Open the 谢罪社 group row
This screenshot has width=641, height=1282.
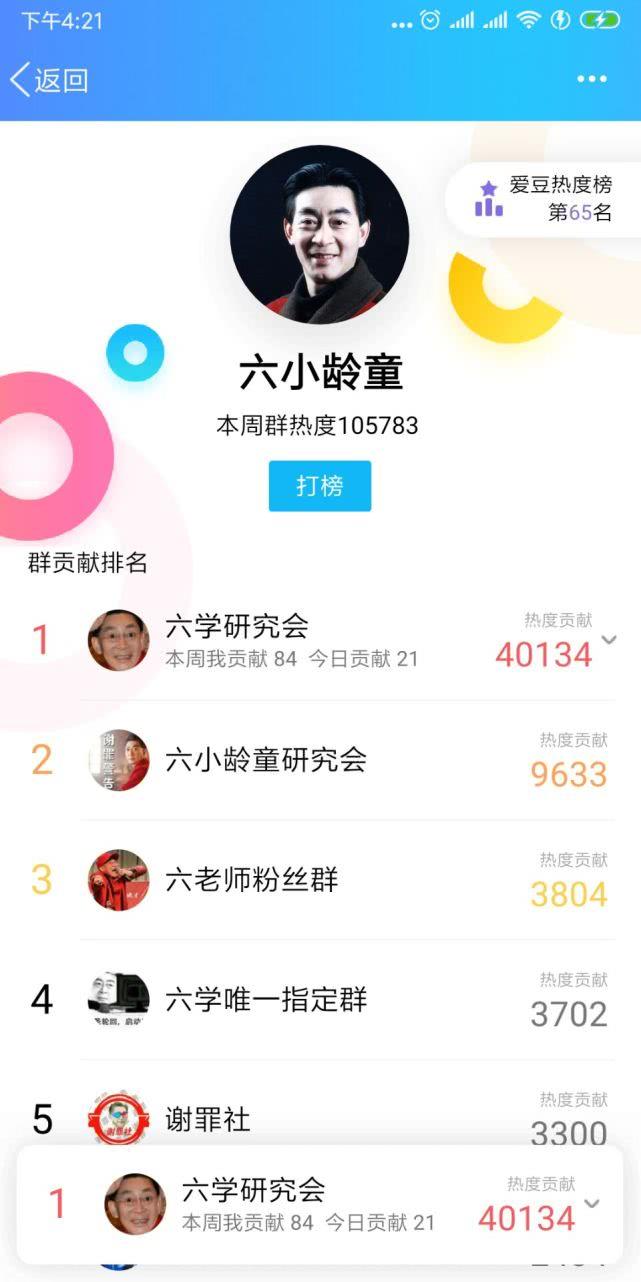(208, 1118)
